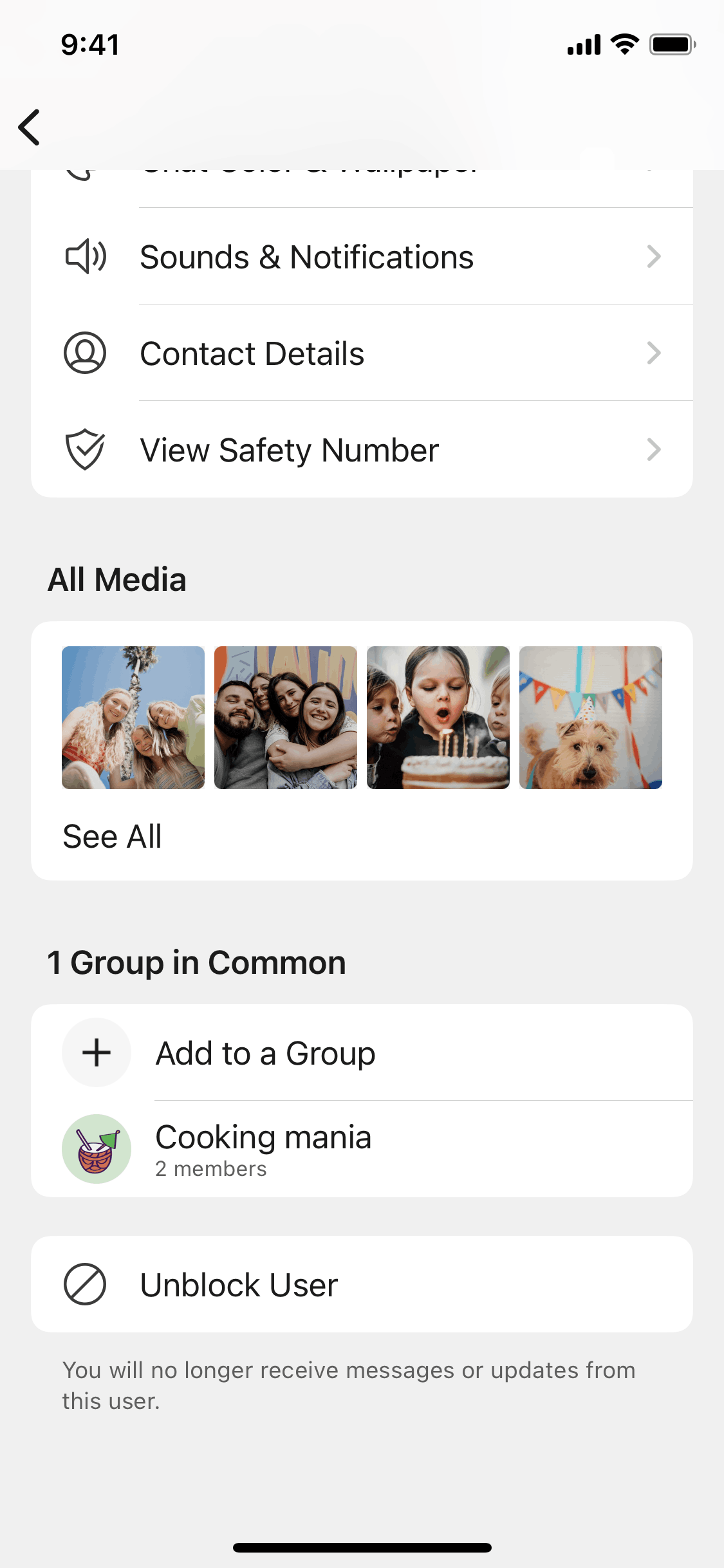Go back using the top-left arrow
Viewport: 724px width, 1568px height.
pyautogui.click(x=30, y=127)
